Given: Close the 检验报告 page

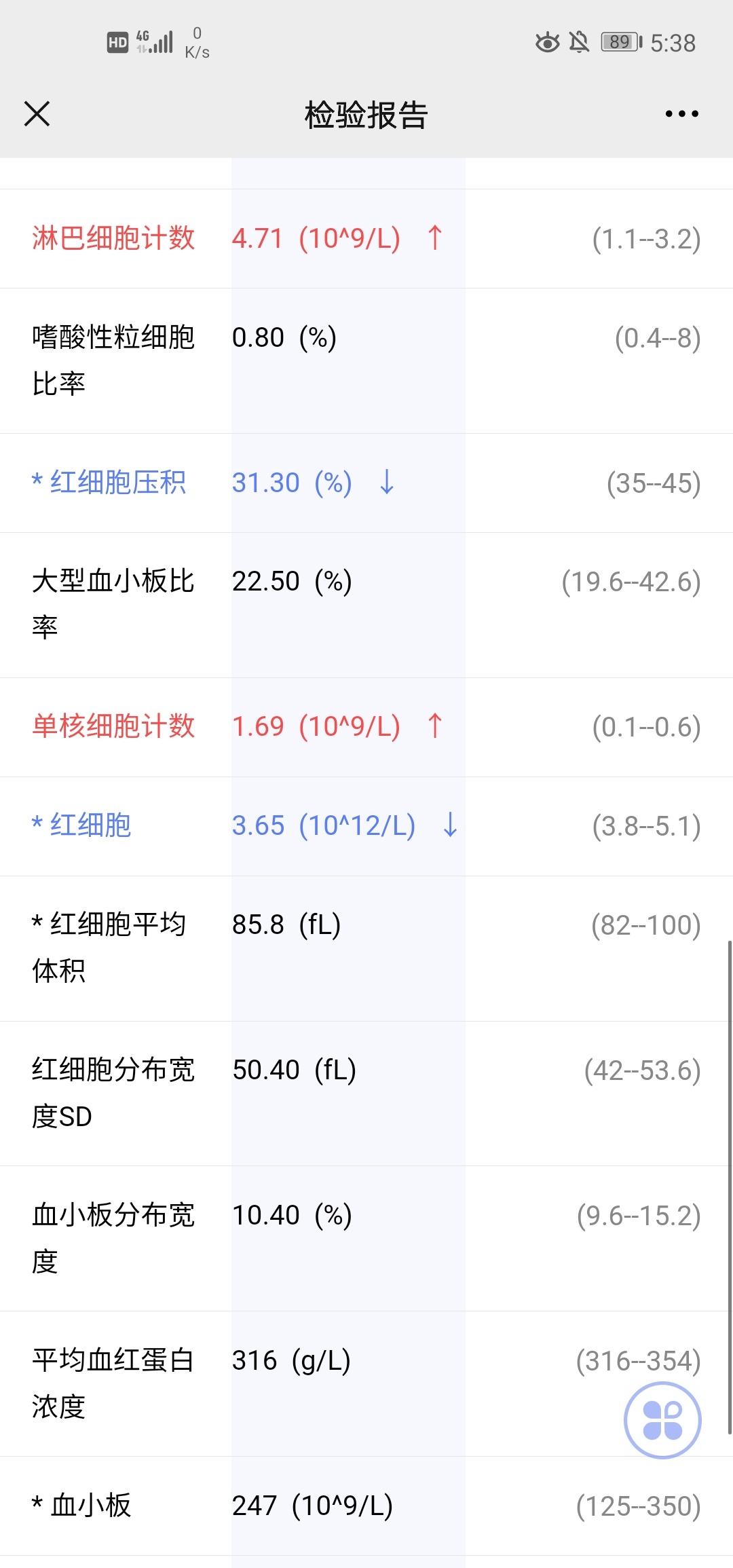Looking at the screenshot, I should (x=37, y=113).
